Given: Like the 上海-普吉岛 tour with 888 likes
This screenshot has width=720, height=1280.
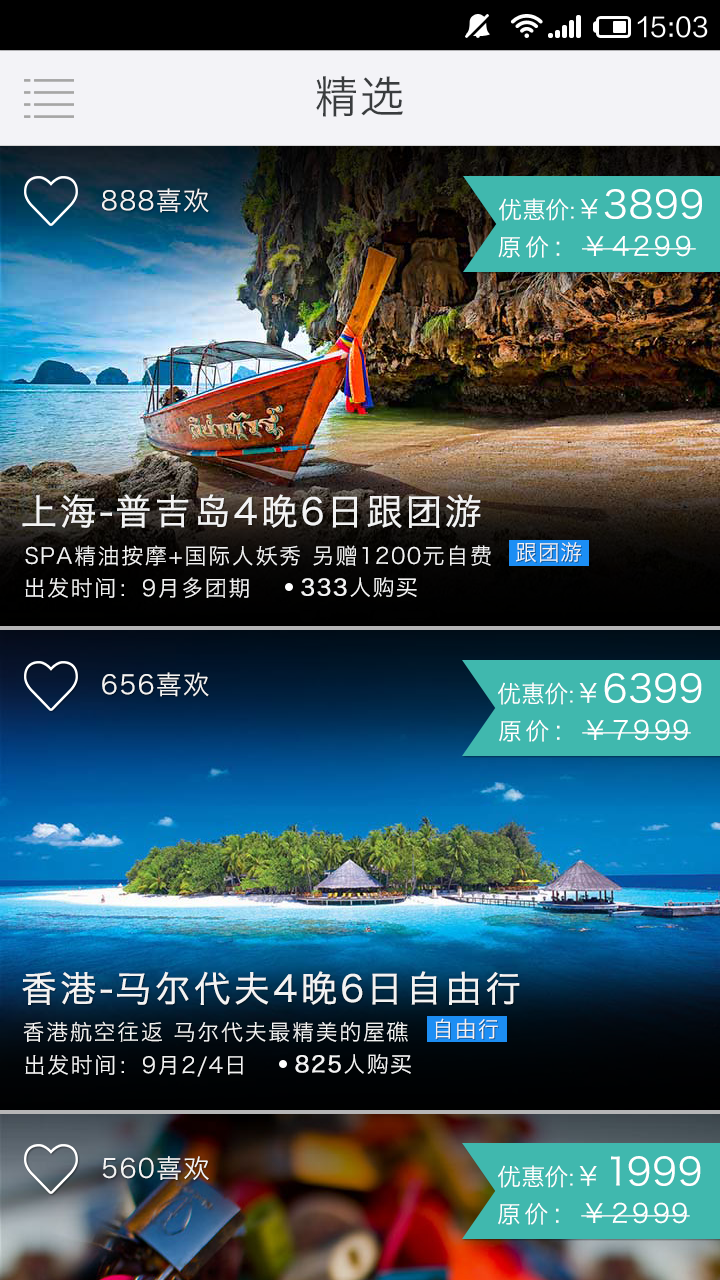Looking at the screenshot, I should (51, 200).
